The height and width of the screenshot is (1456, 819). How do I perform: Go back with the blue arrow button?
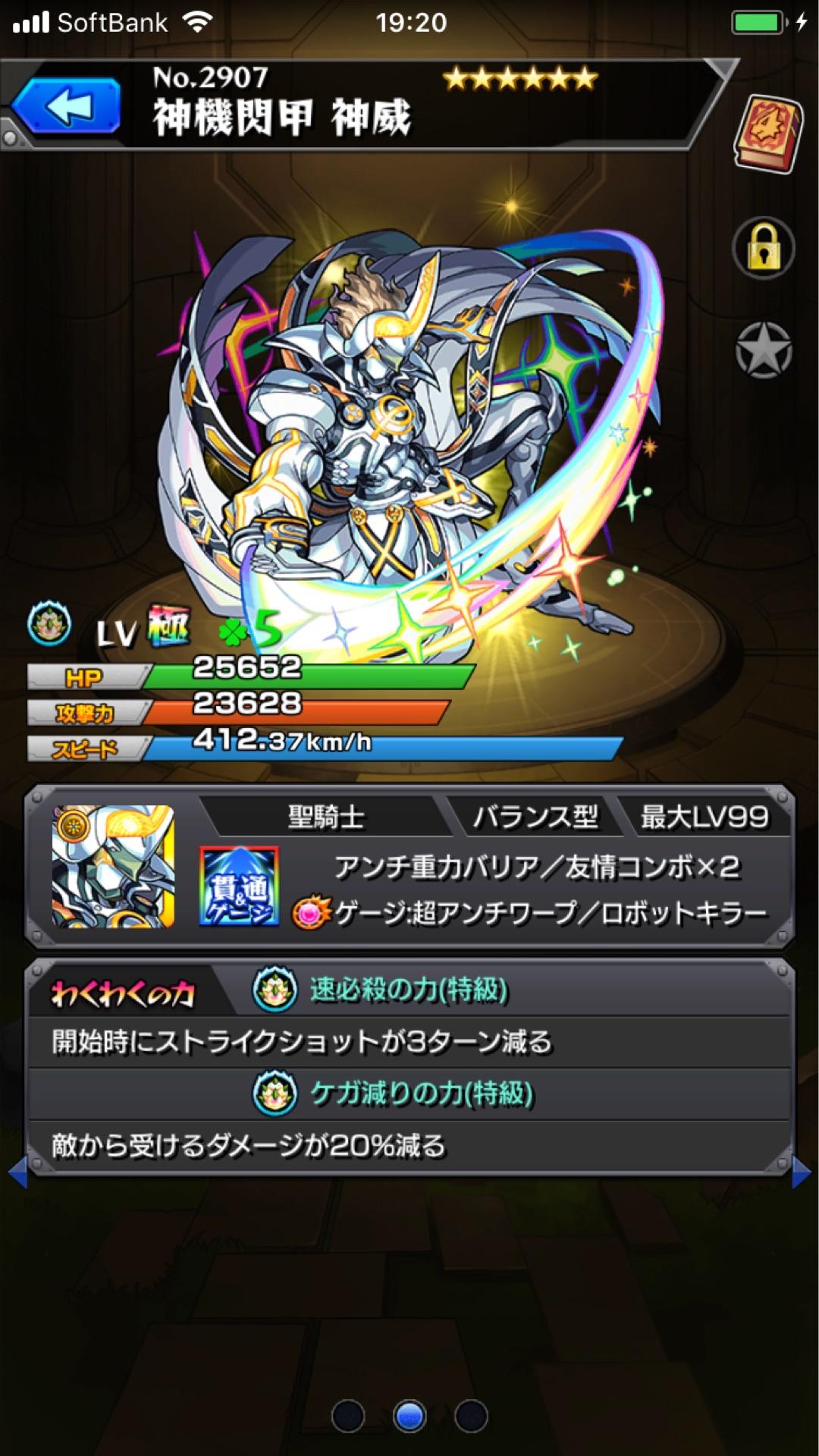[x=67, y=106]
